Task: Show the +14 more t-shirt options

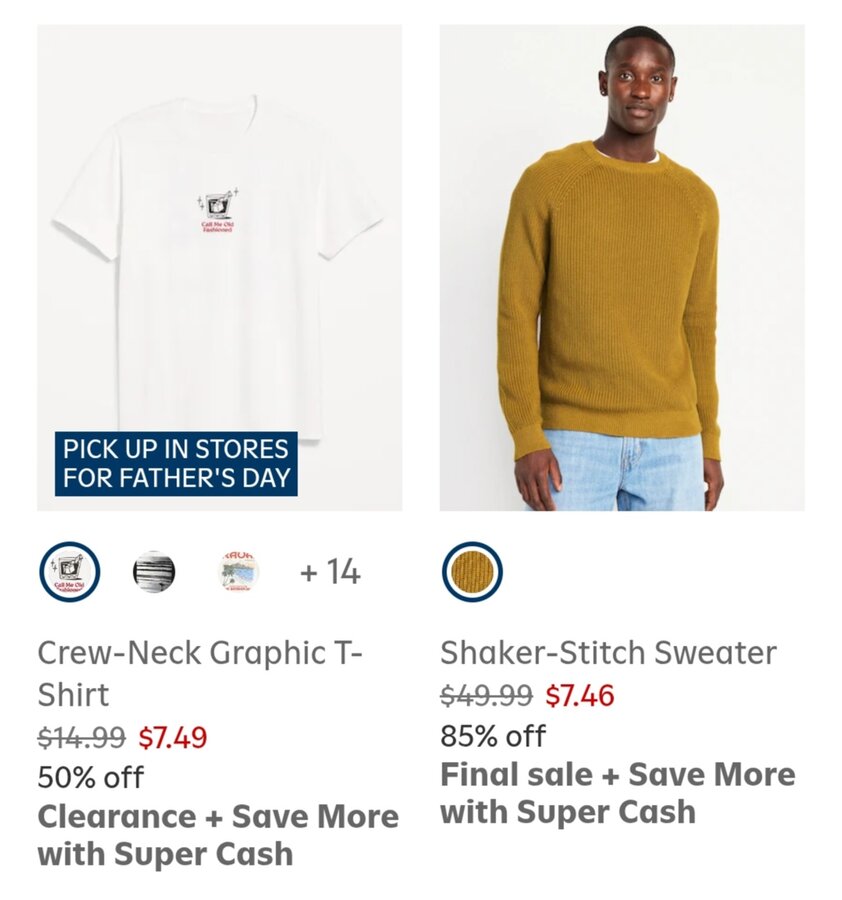Action: (x=329, y=572)
